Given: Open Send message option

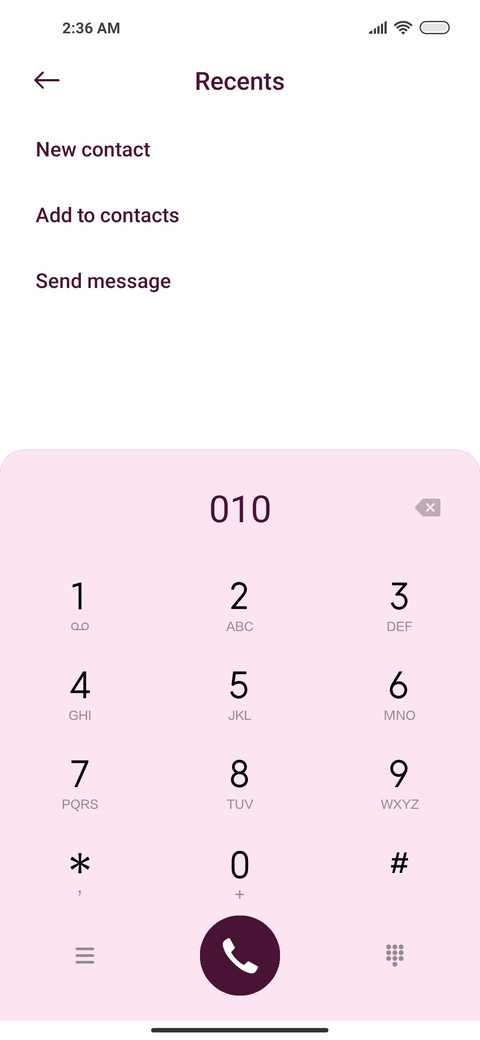Looking at the screenshot, I should [x=103, y=281].
